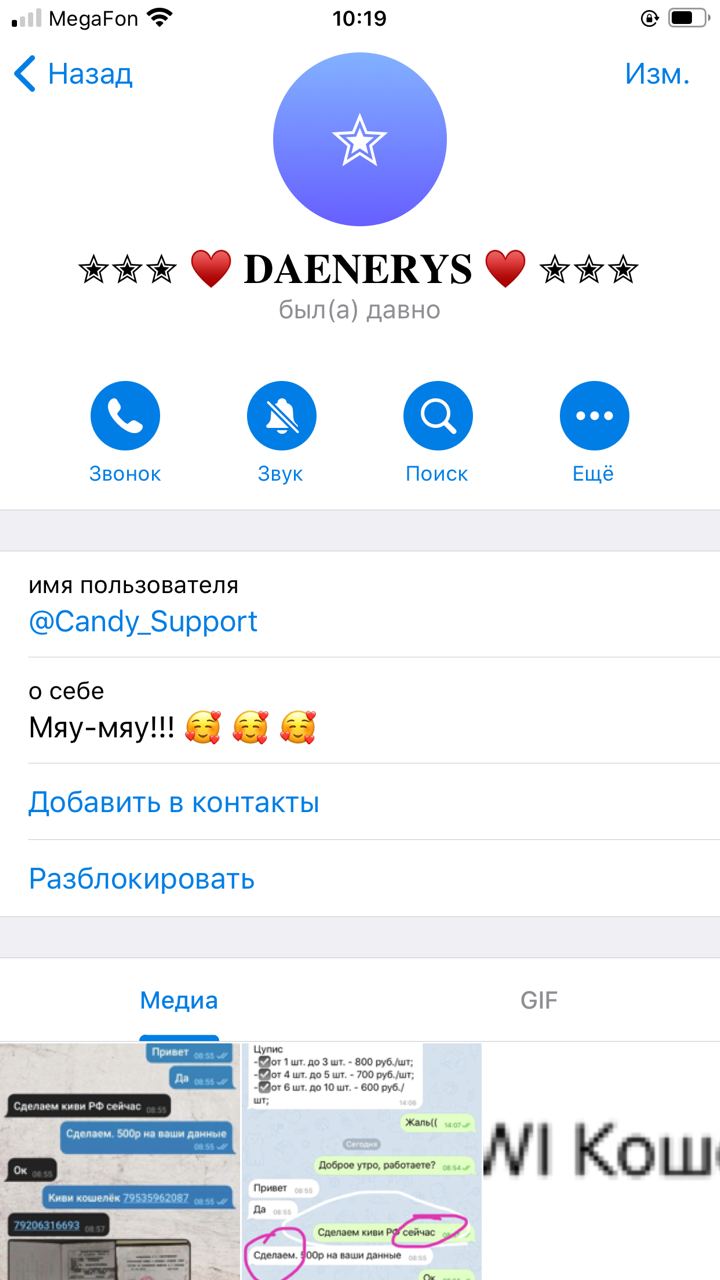Go back with the Назад button
The image size is (720, 1280).
tap(73, 74)
